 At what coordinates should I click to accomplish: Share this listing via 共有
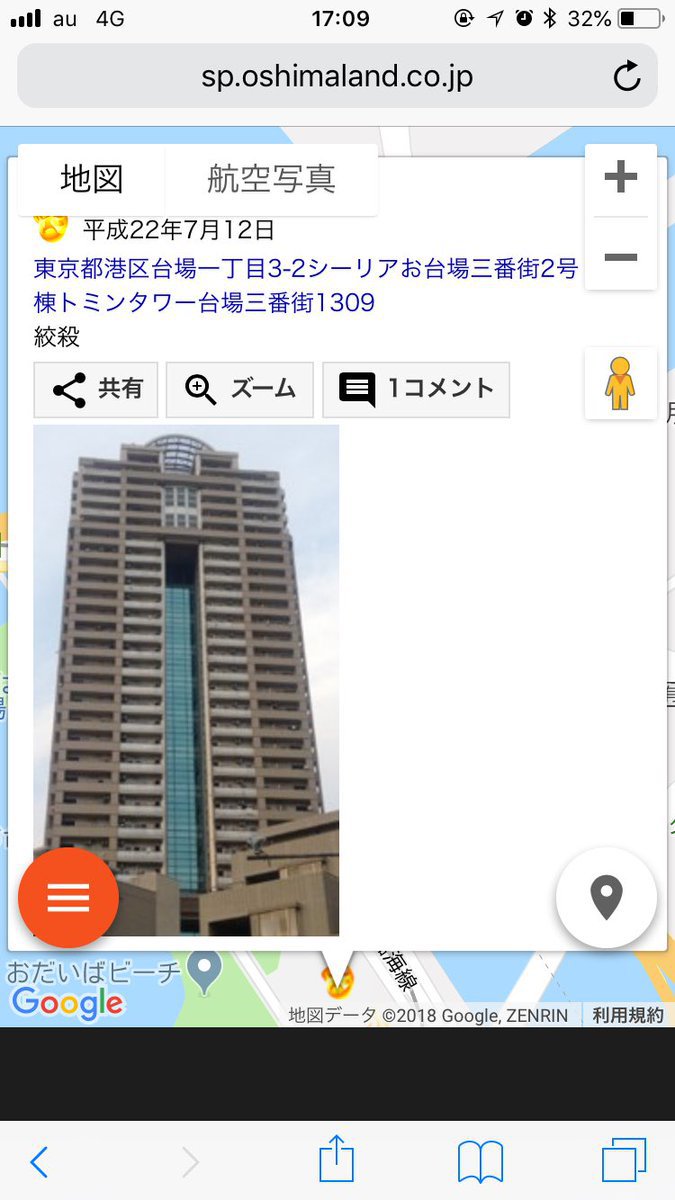click(x=96, y=390)
